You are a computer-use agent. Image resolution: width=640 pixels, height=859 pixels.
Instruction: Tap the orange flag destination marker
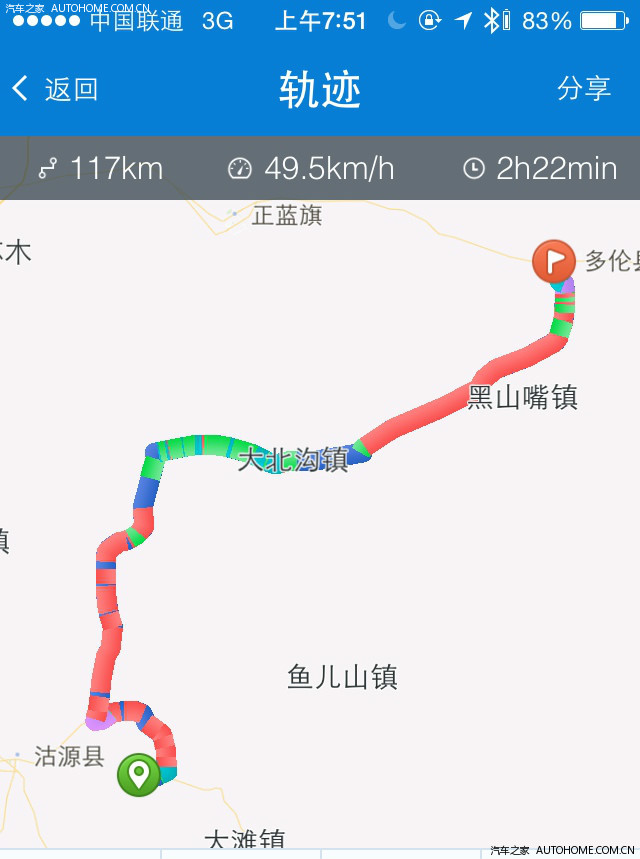(x=553, y=261)
